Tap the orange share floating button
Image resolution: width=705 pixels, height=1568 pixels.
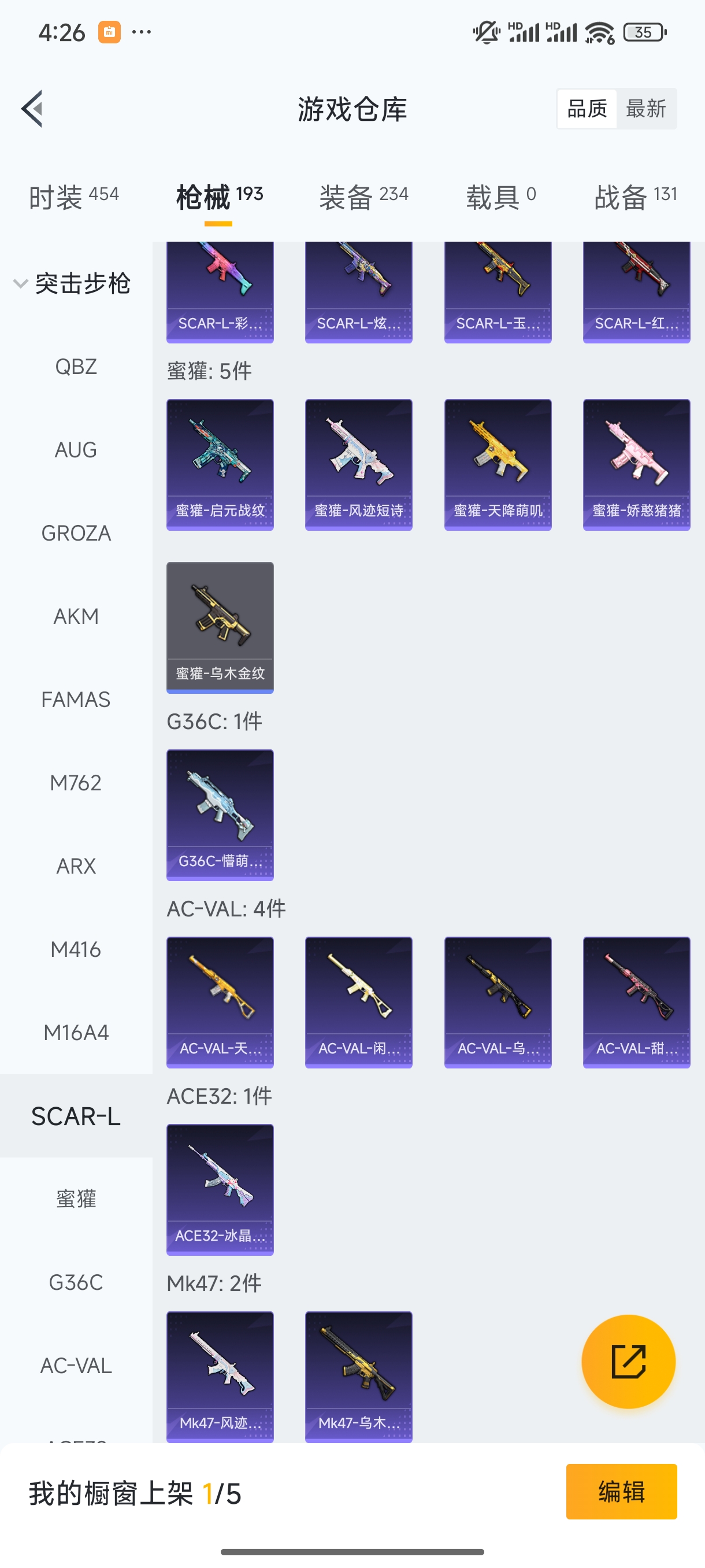tap(628, 1362)
